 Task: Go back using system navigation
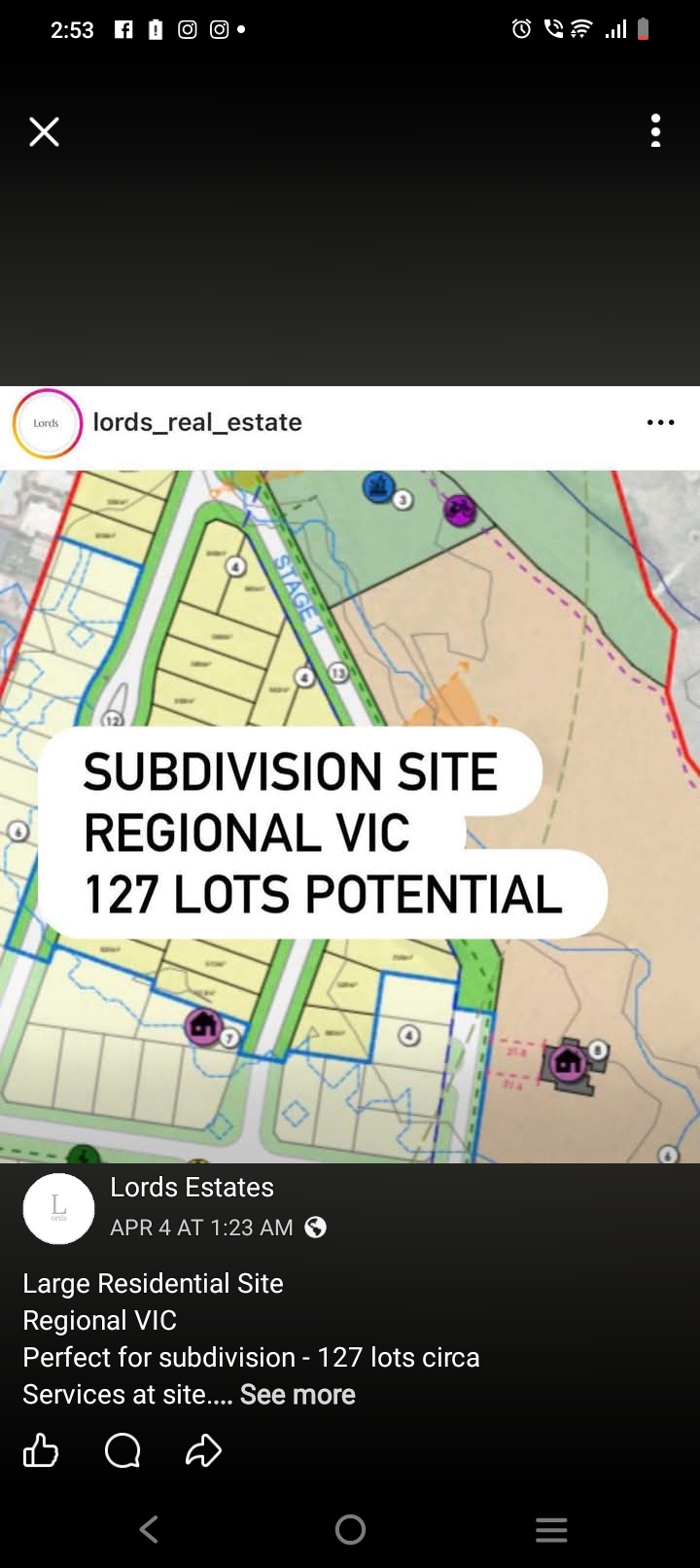click(149, 1530)
